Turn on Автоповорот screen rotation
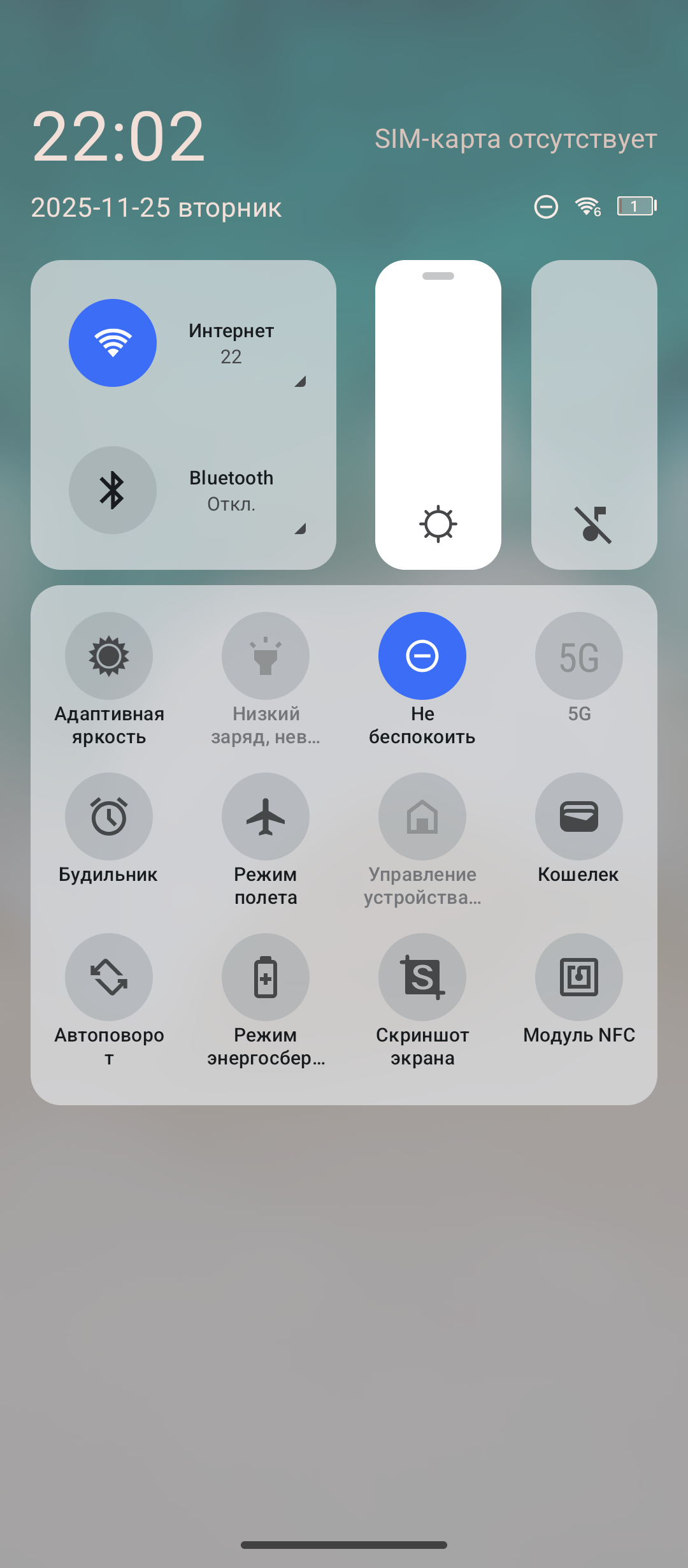The width and height of the screenshot is (688, 1568). [x=109, y=977]
